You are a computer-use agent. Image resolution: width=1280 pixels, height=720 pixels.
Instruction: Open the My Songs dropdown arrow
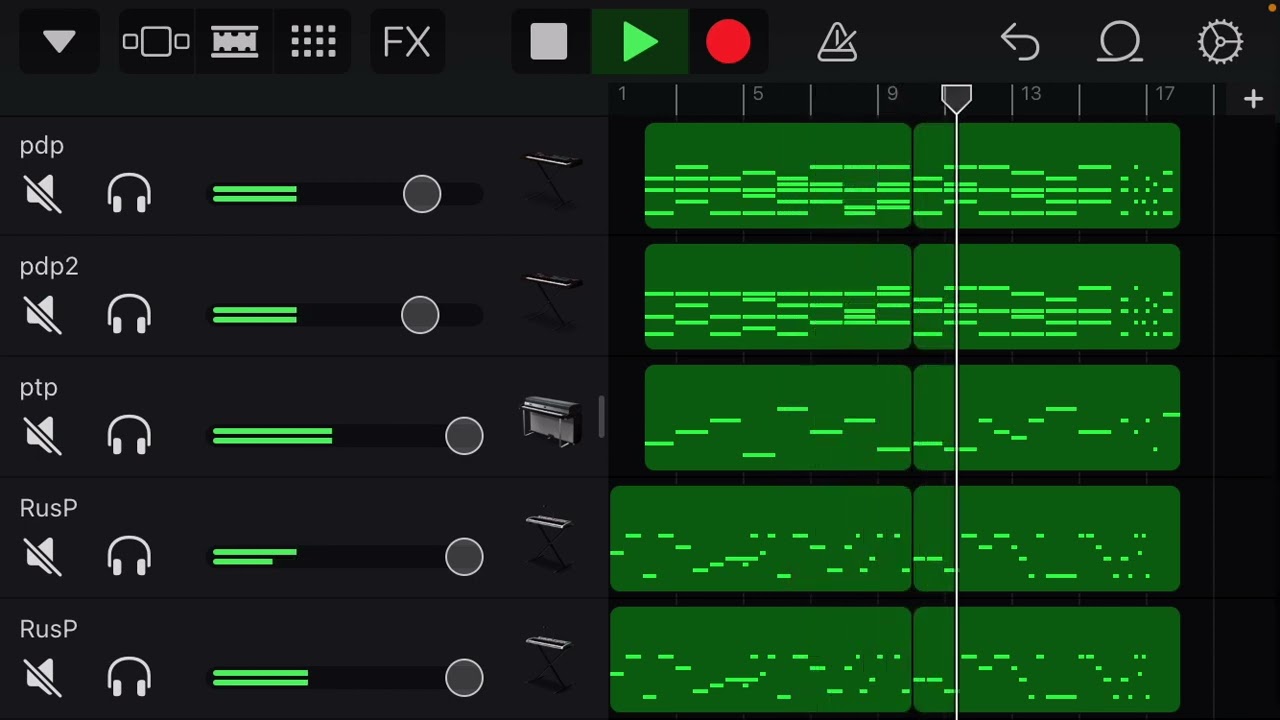59,42
